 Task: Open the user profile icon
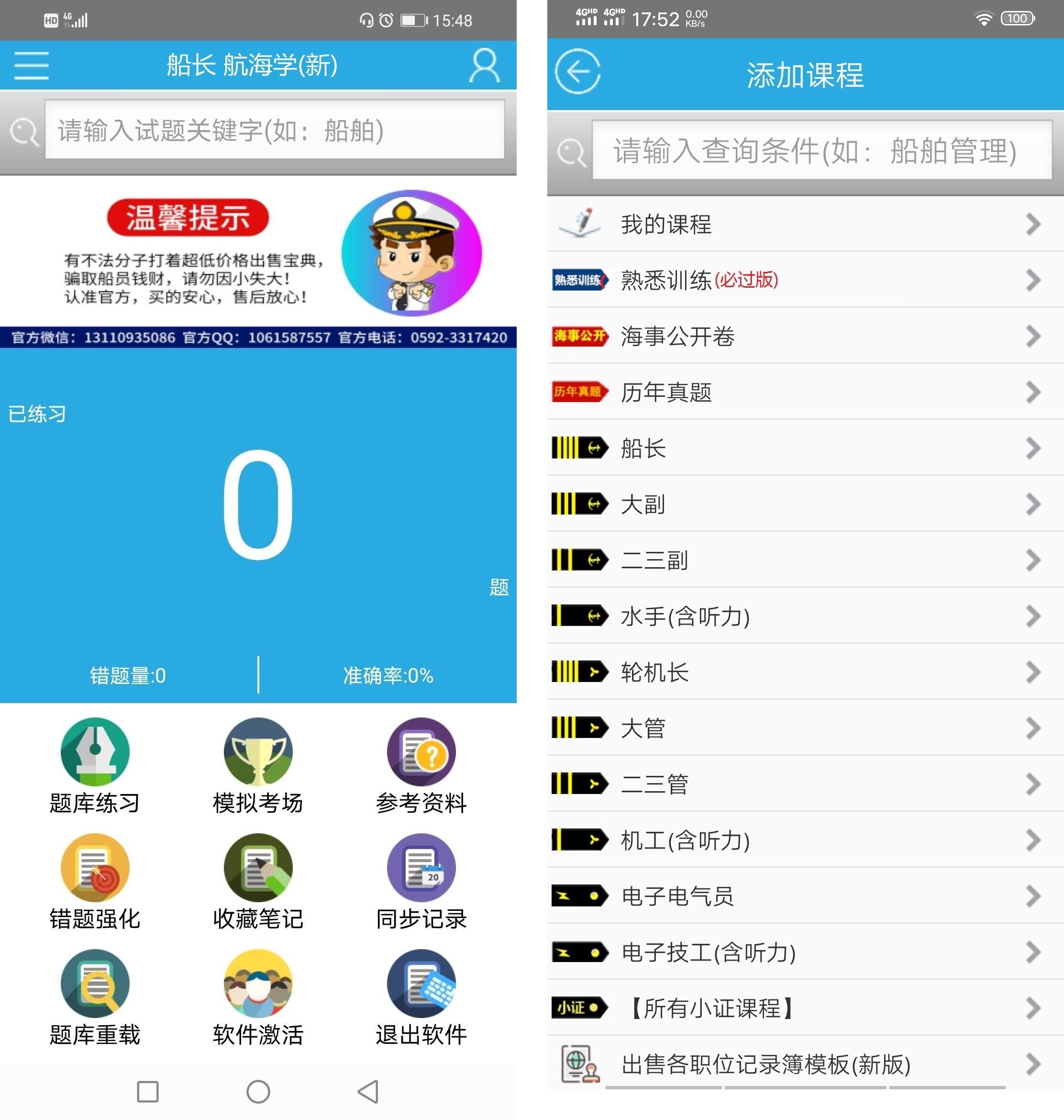coord(484,65)
